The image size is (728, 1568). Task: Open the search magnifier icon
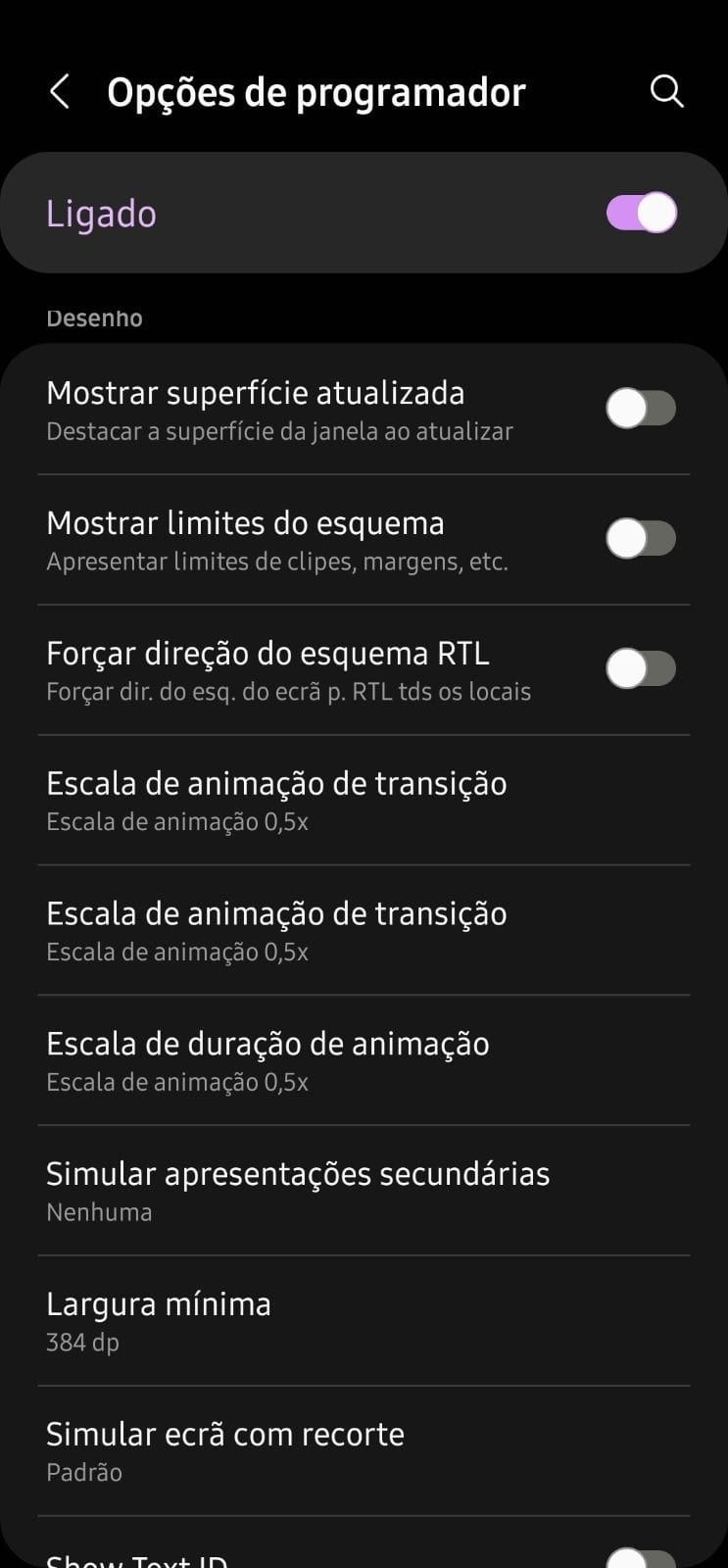(x=666, y=91)
